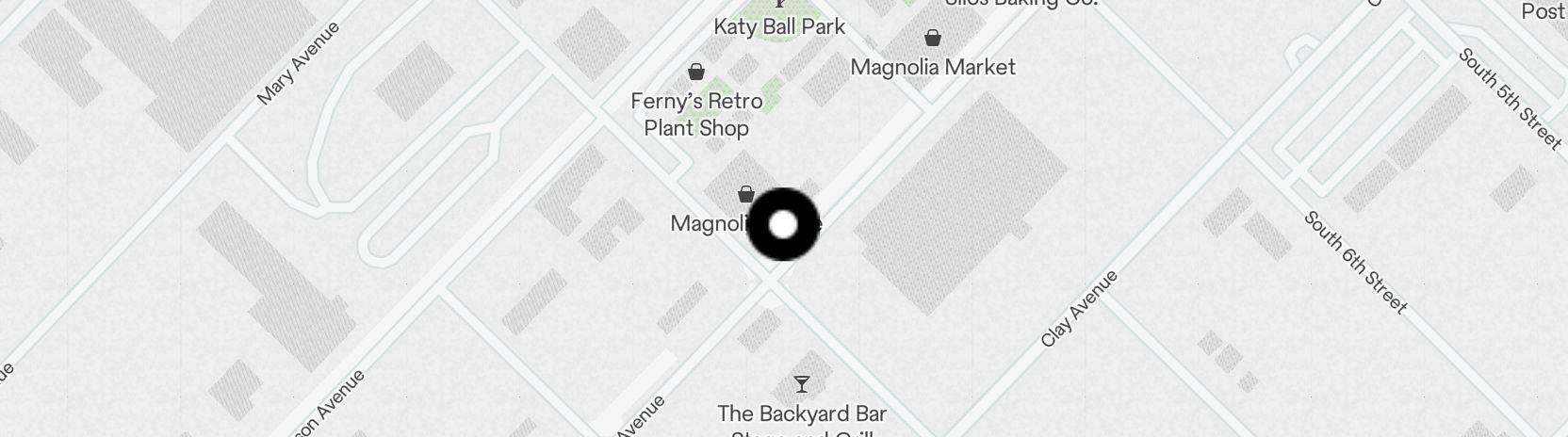Viewport: 1568px width, 437px height.
Task: Tap the black location pin marker
Action: coord(783,224)
